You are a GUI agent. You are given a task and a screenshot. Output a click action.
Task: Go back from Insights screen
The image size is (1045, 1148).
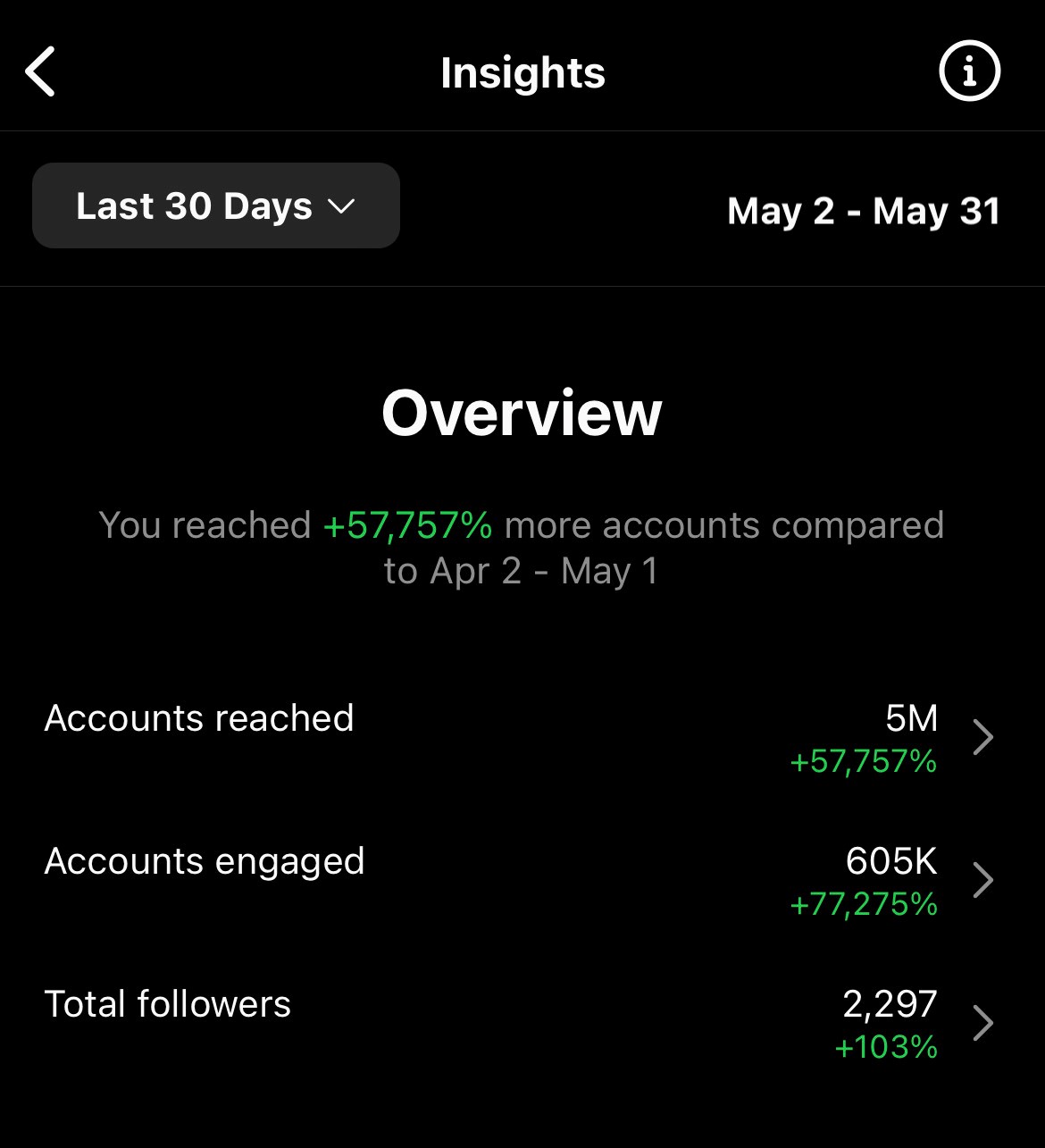click(x=41, y=71)
